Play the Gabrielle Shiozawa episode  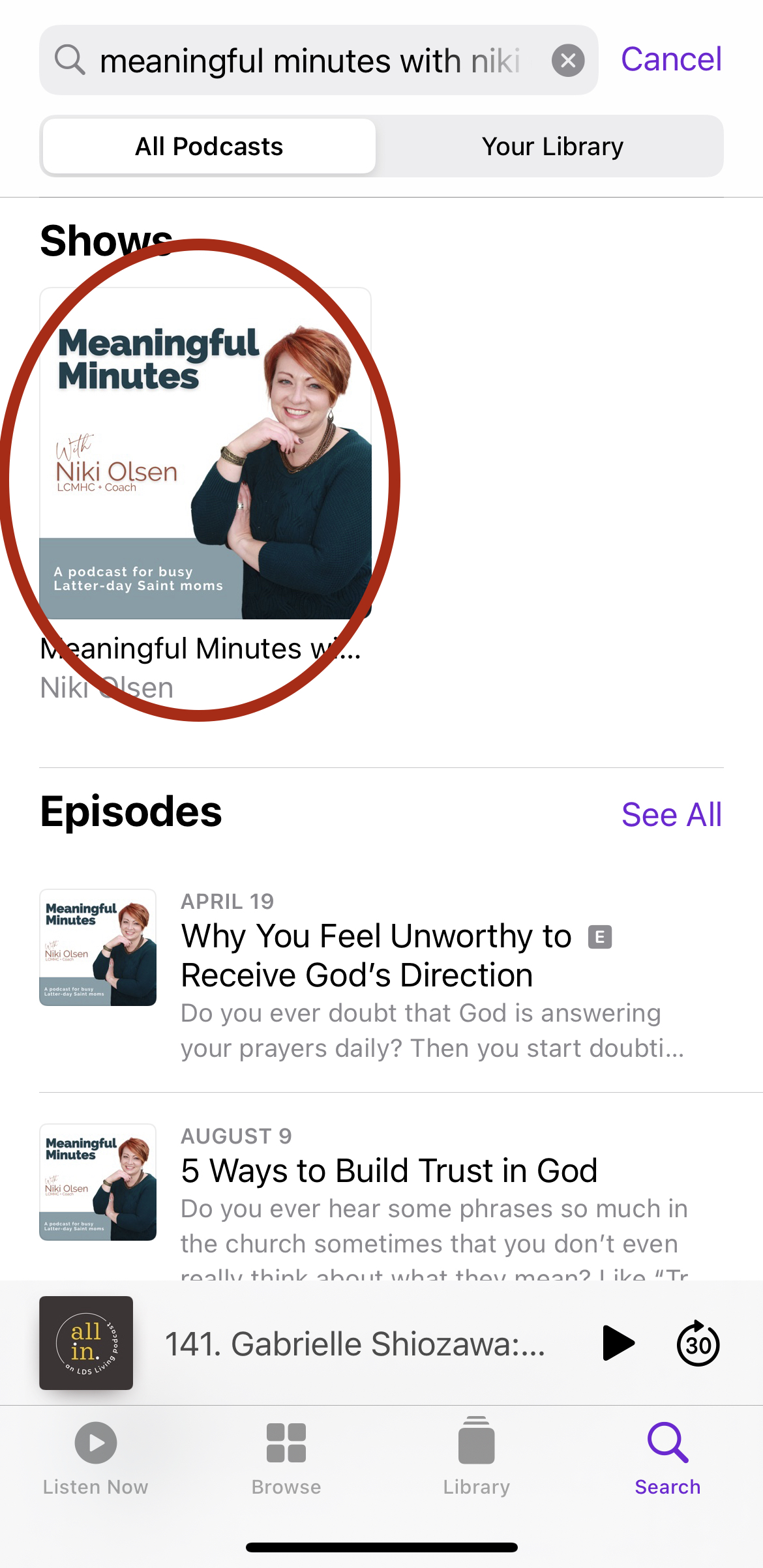[618, 1343]
